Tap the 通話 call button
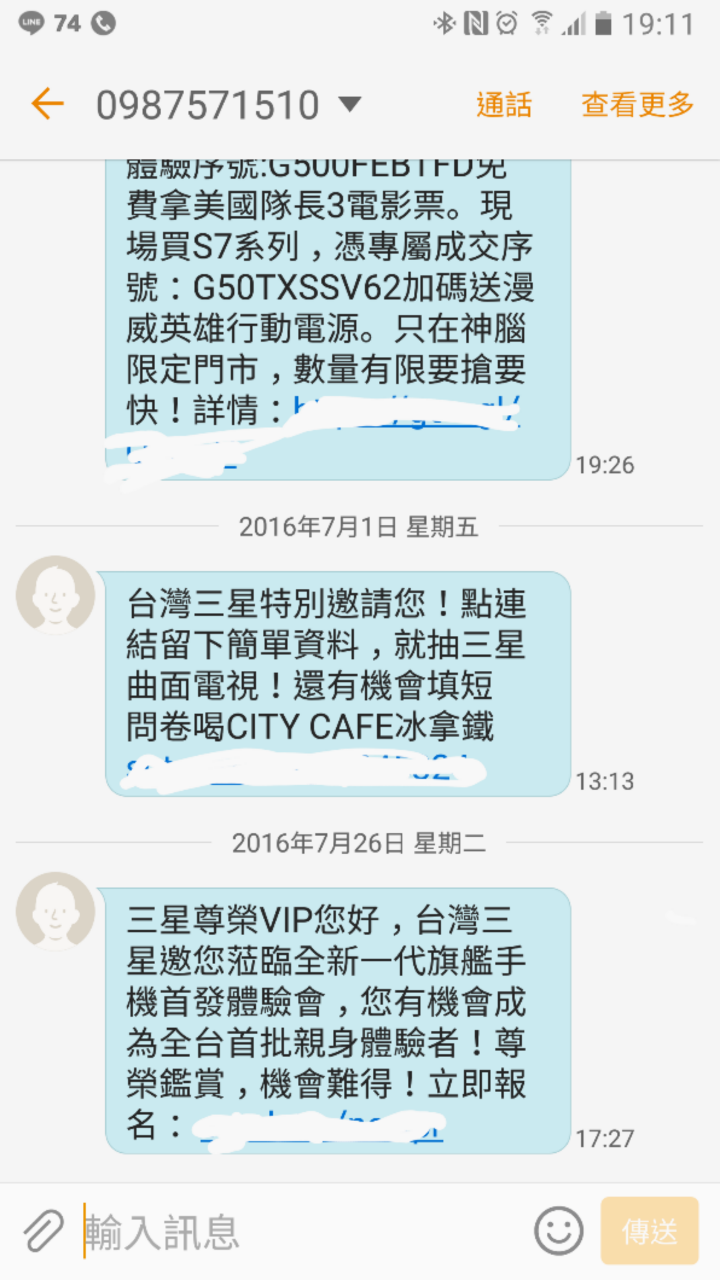This screenshot has width=720, height=1280. [504, 104]
